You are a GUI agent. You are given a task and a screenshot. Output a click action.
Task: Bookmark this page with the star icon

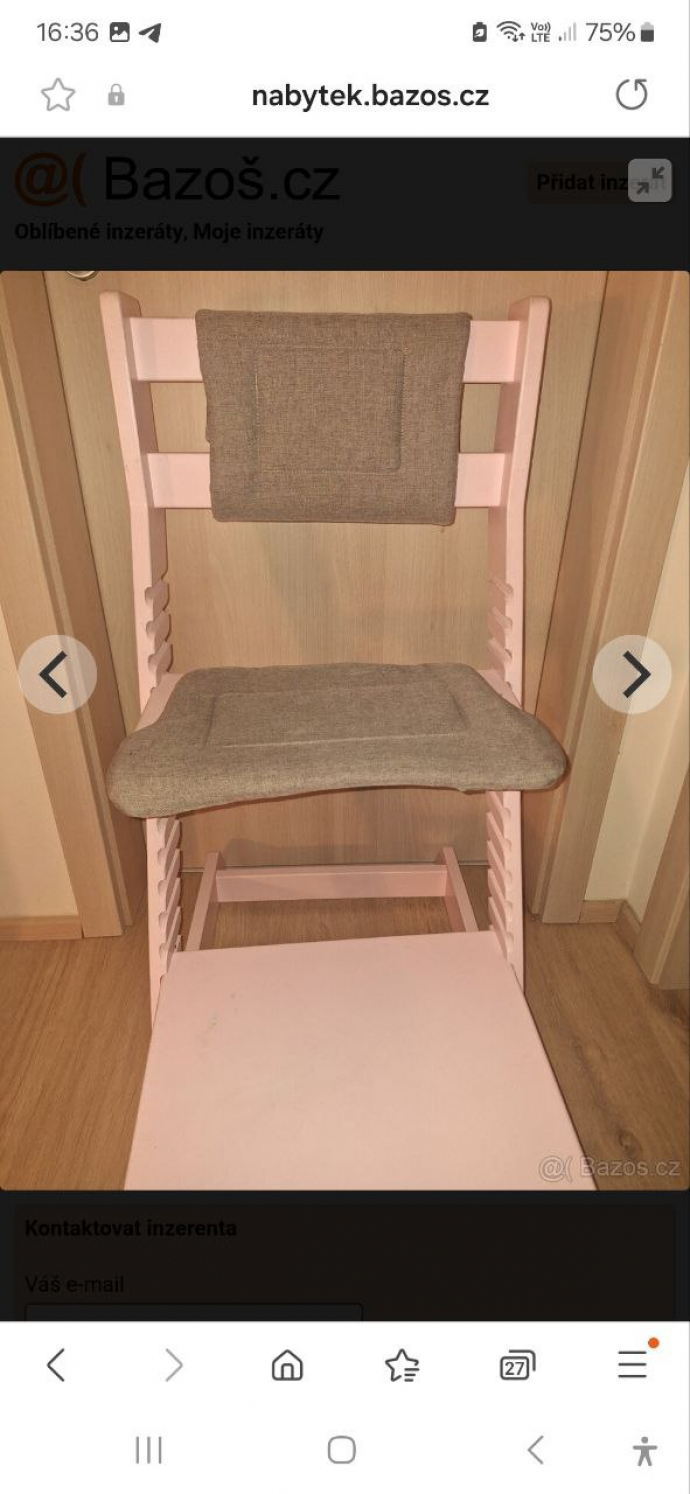pyautogui.click(x=58, y=96)
